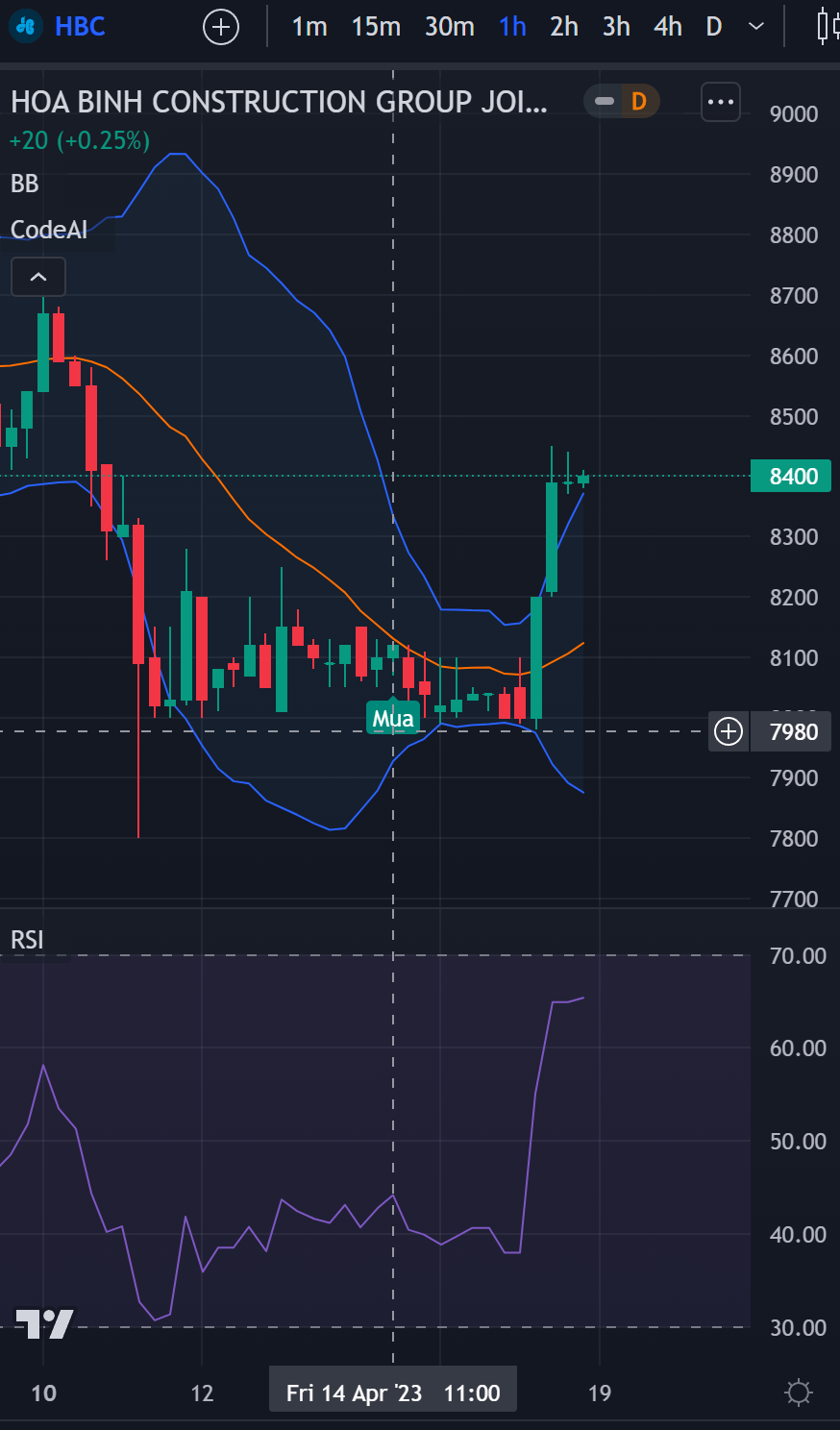
Task: Choose the 3h timeframe
Action: click(616, 27)
